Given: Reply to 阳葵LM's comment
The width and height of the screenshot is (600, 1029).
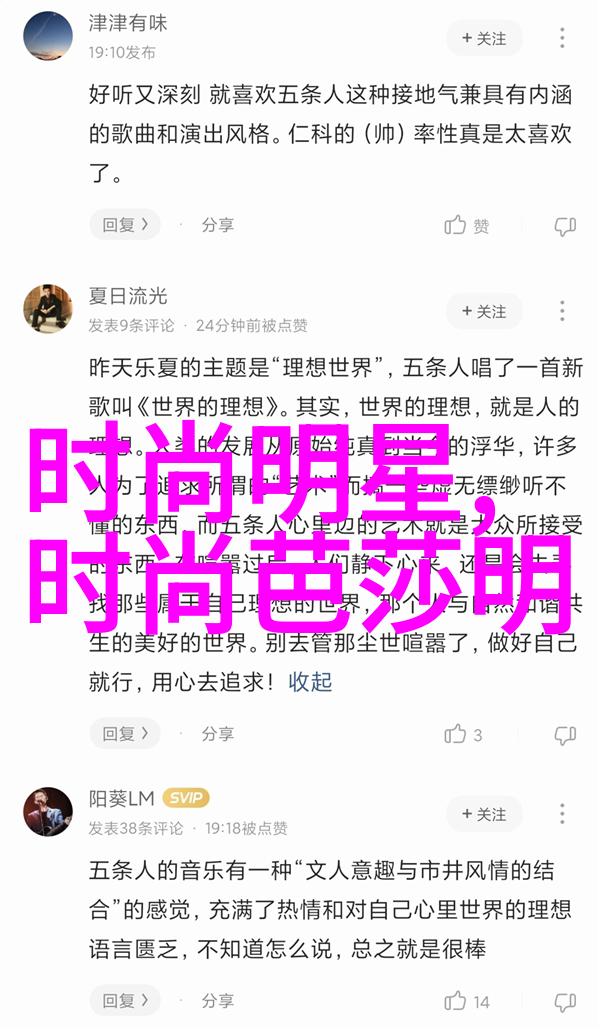Looking at the screenshot, I should [x=125, y=999].
